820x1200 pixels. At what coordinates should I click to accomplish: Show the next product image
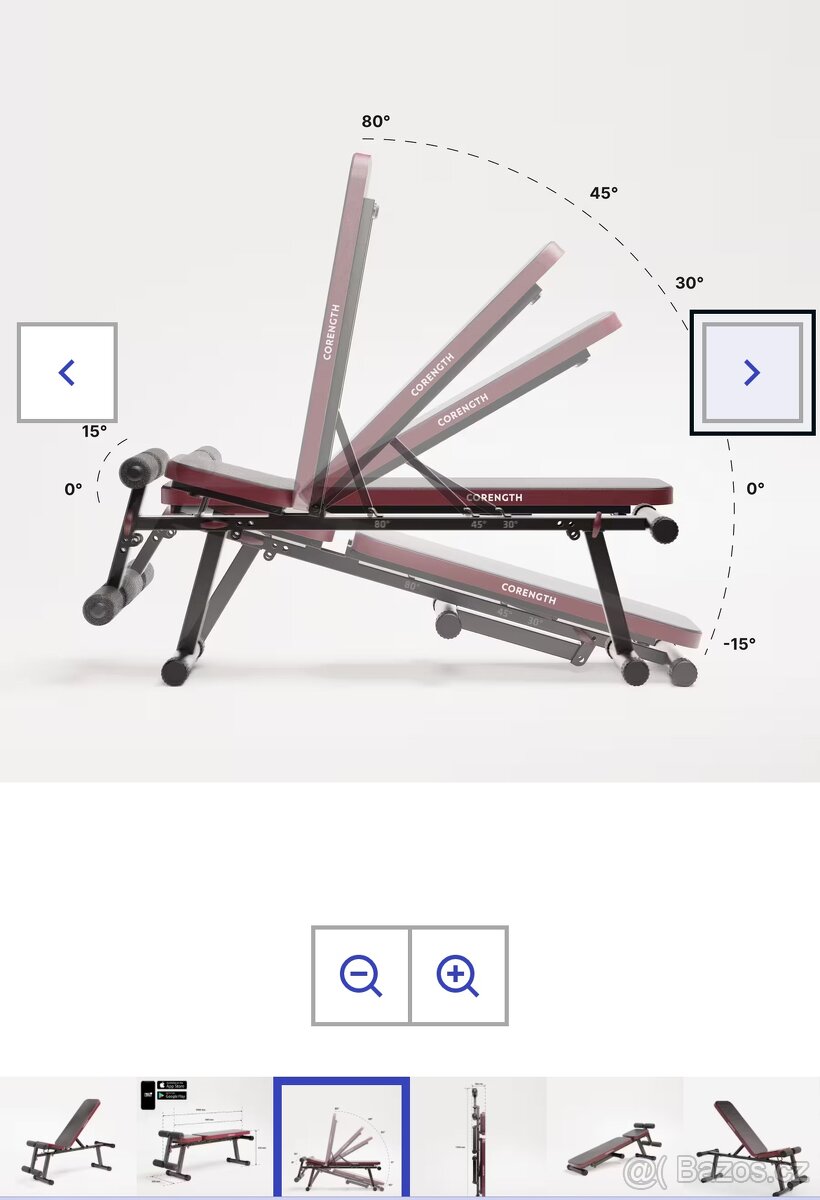752,373
